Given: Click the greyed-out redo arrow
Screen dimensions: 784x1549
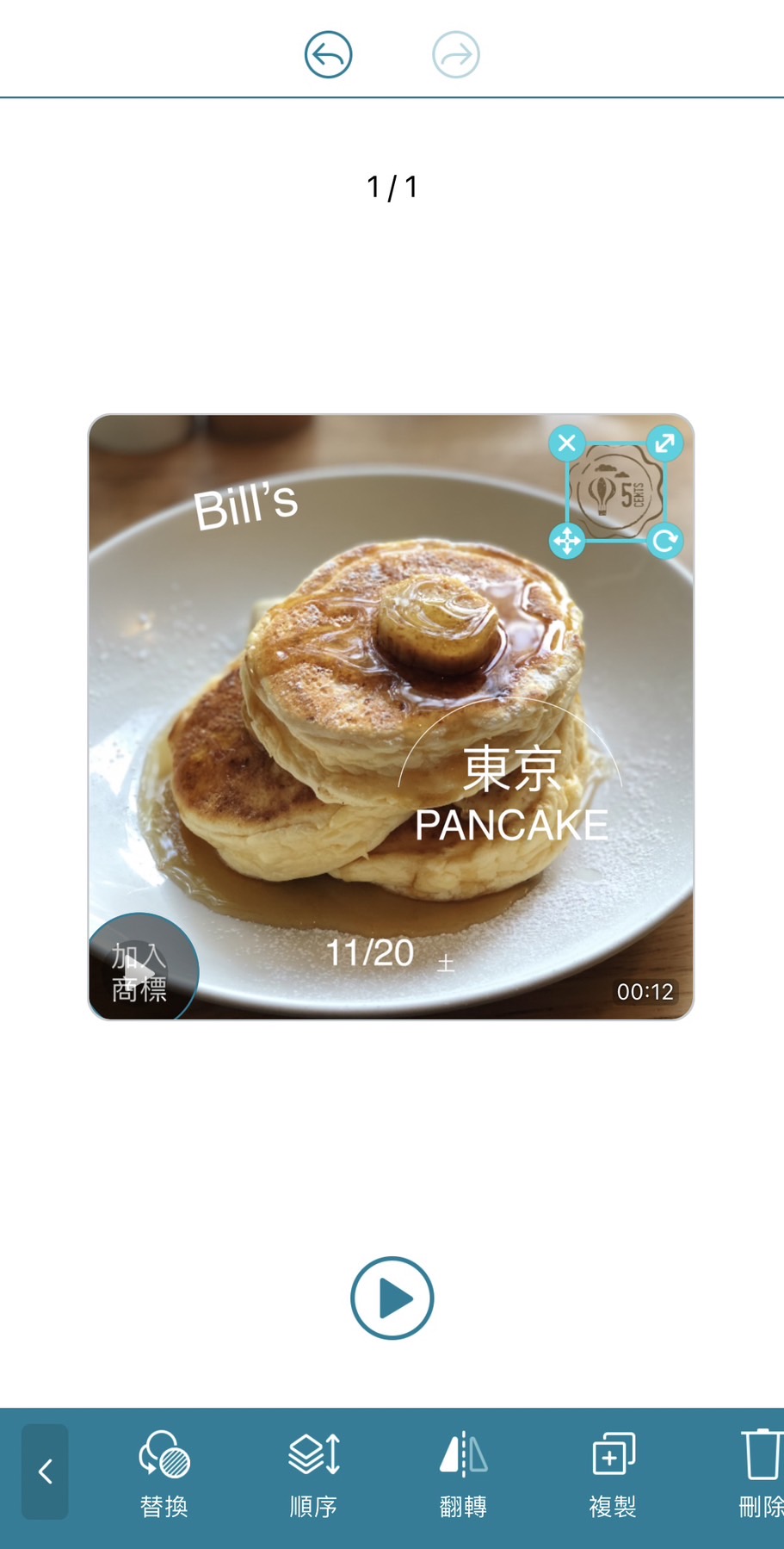Looking at the screenshot, I should click(x=455, y=53).
